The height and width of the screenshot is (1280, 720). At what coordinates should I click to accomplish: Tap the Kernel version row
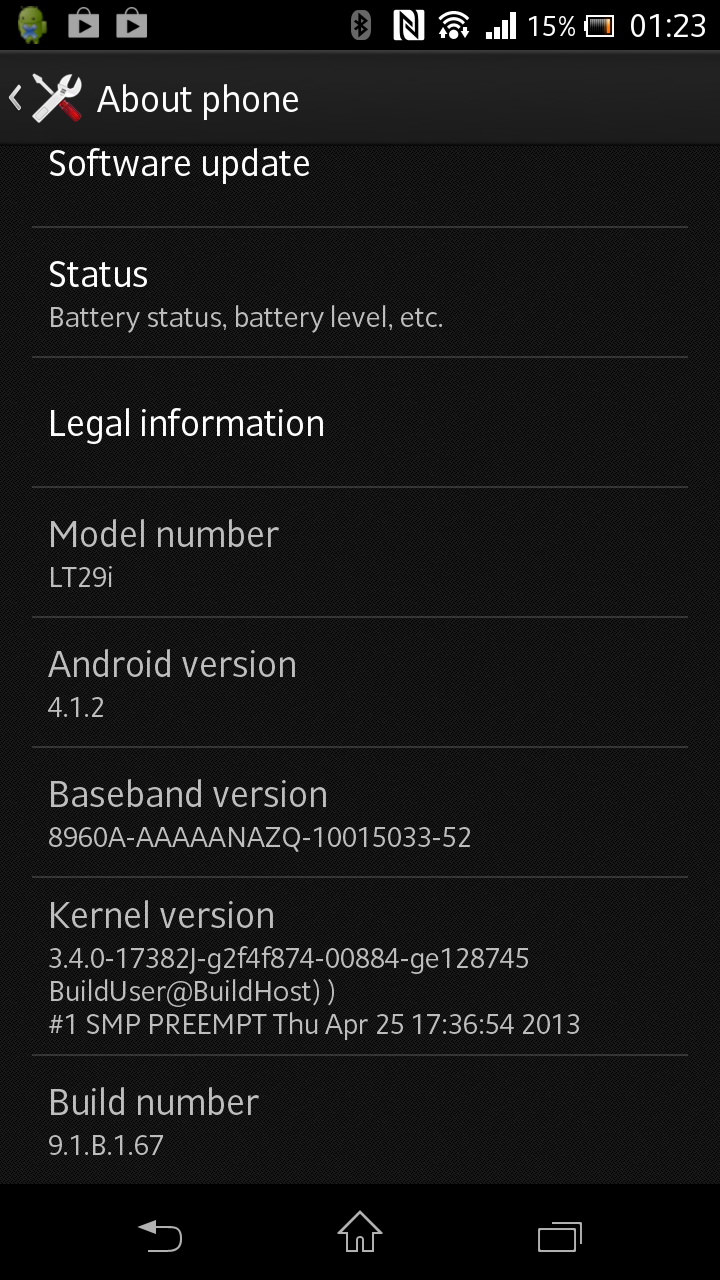coord(360,966)
